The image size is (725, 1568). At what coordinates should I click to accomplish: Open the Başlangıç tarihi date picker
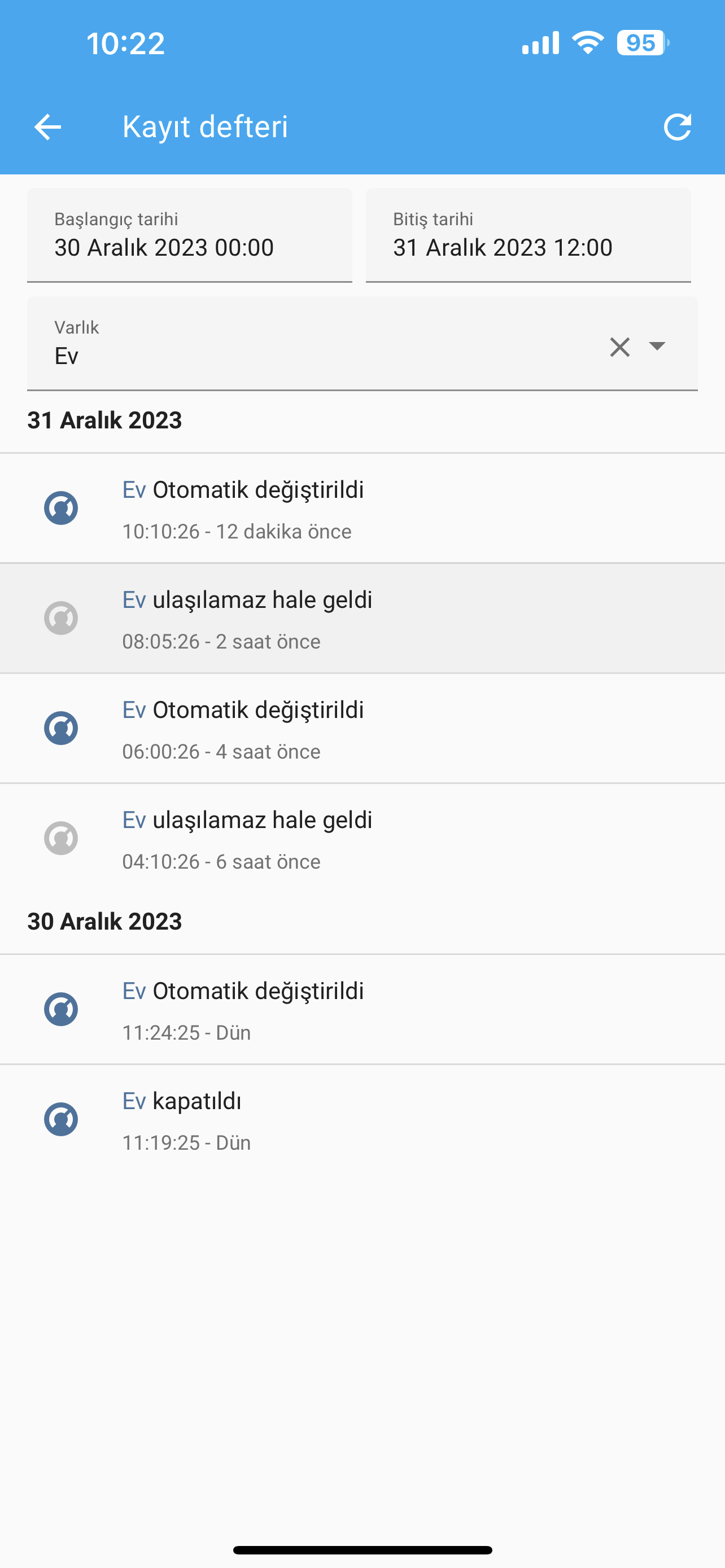click(189, 235)
